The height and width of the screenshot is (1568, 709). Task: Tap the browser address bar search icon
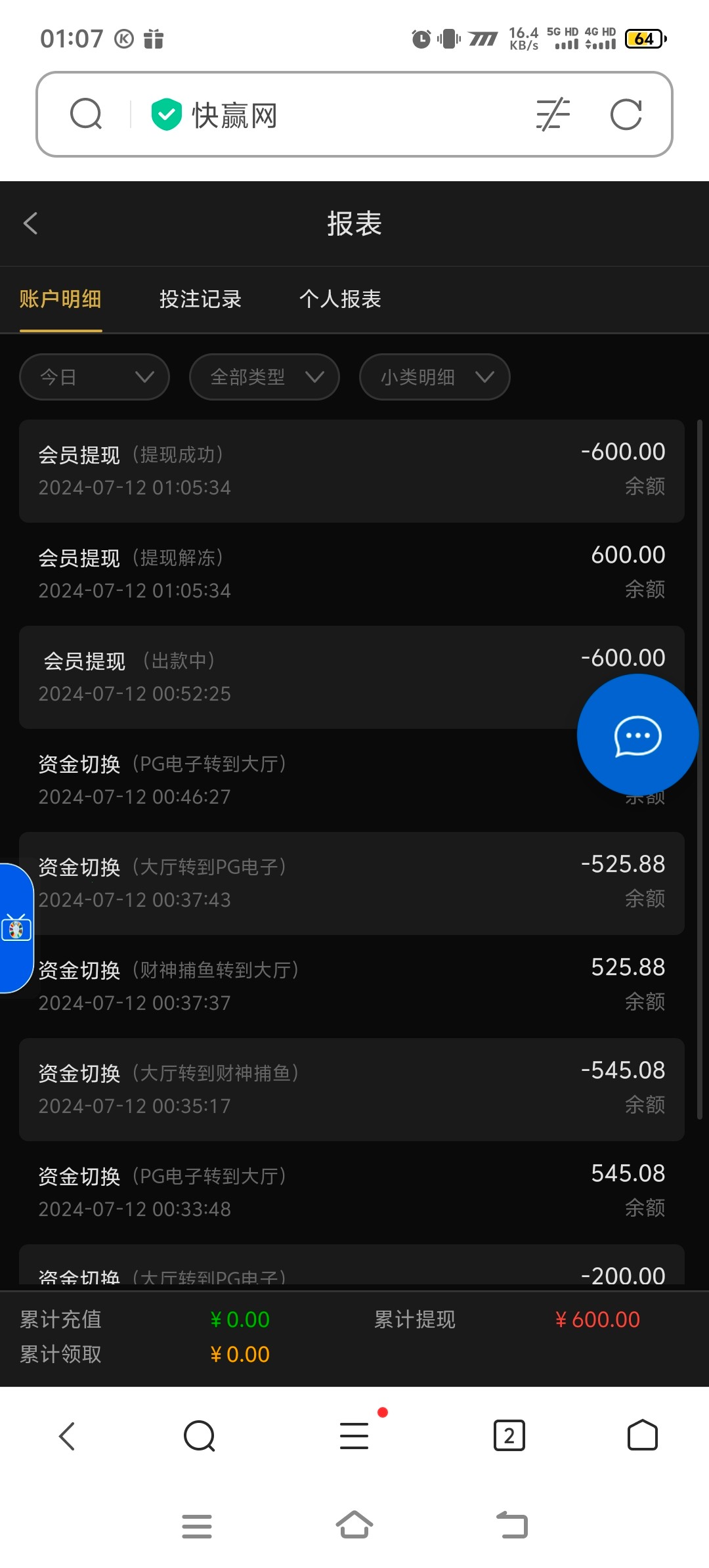(86, 114)
